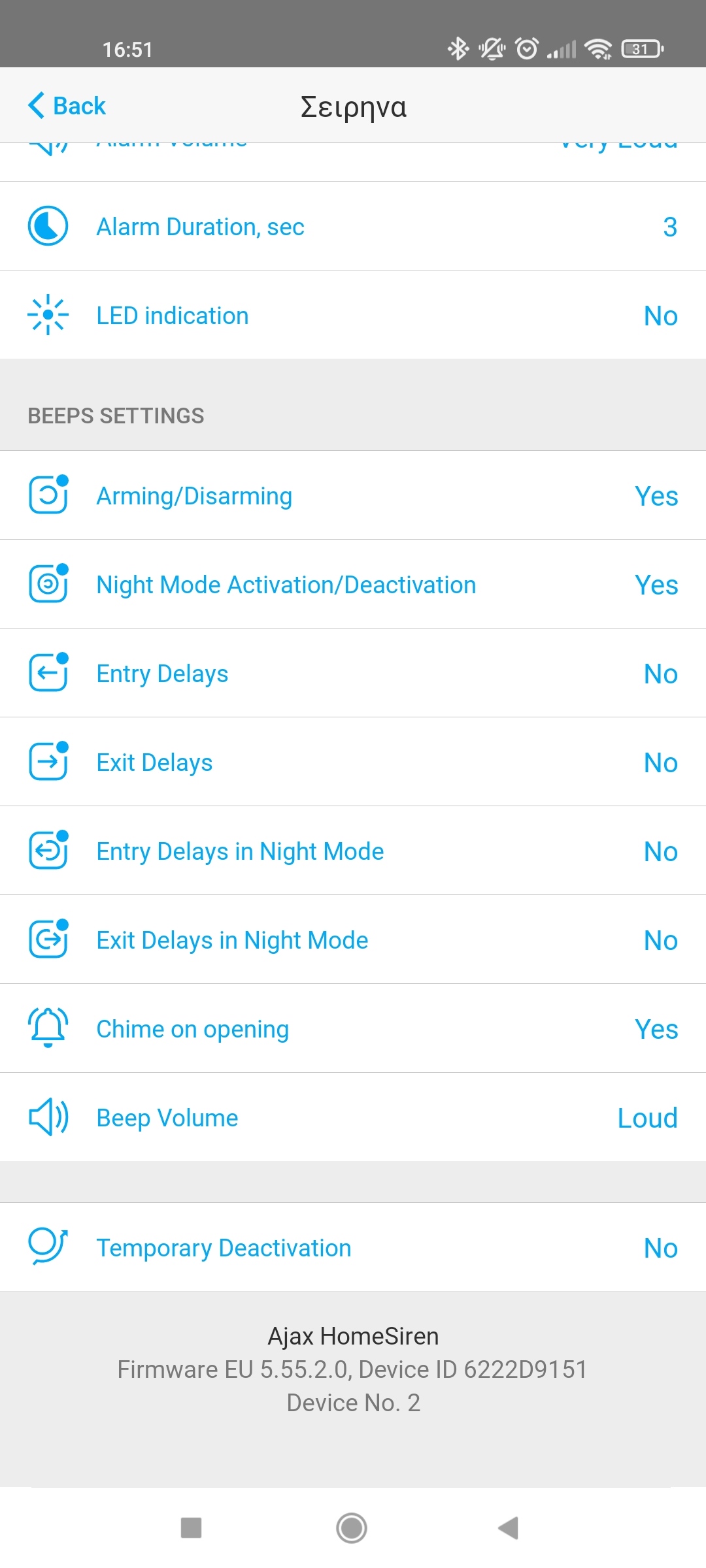Tap the system home button

352,1527
